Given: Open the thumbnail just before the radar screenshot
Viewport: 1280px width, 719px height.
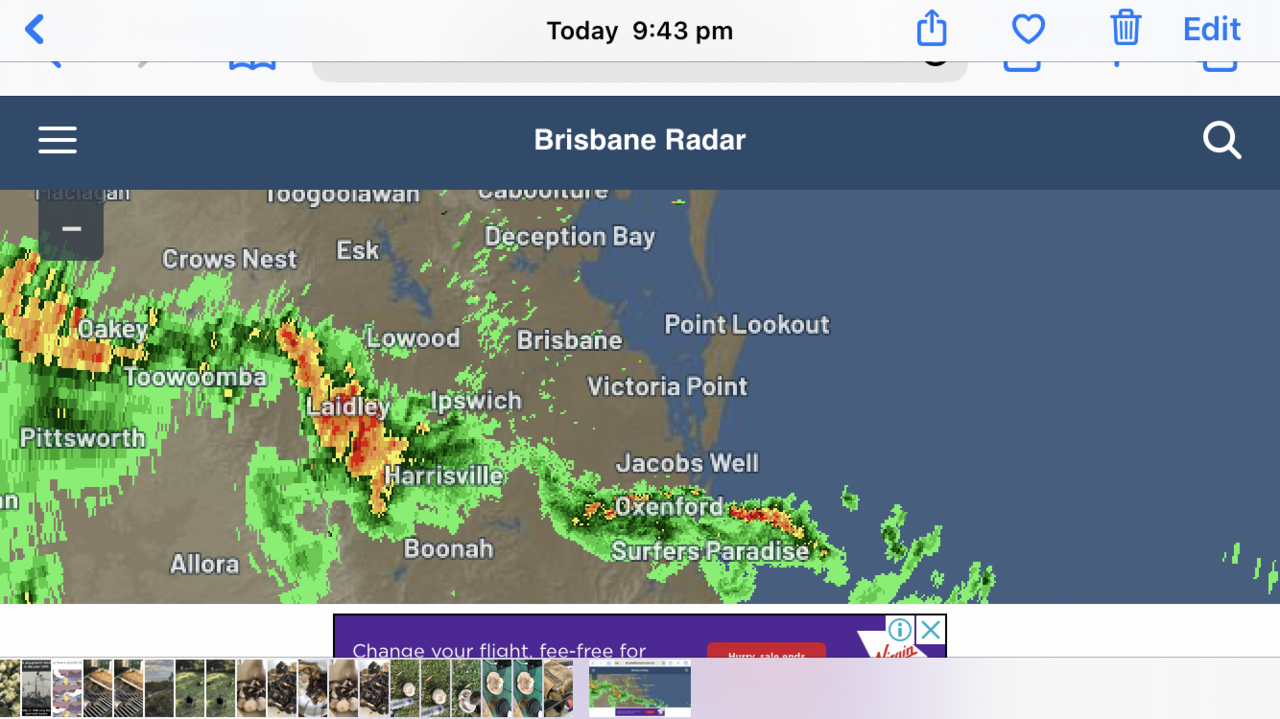Looking at the screenshot, I should coord(558,688).
